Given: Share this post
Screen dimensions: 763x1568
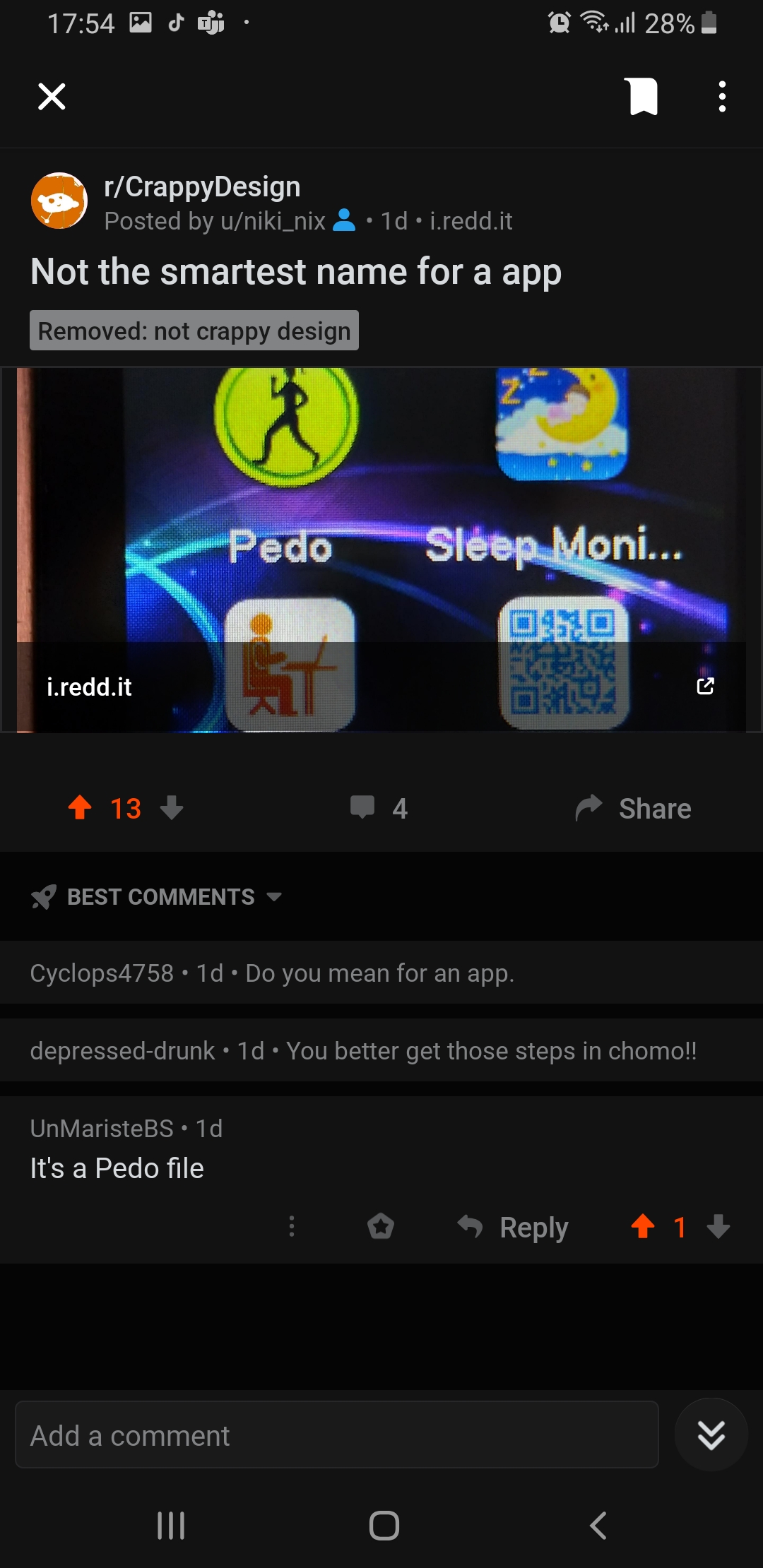Looking at the screenshot, I should coord(634,808).
